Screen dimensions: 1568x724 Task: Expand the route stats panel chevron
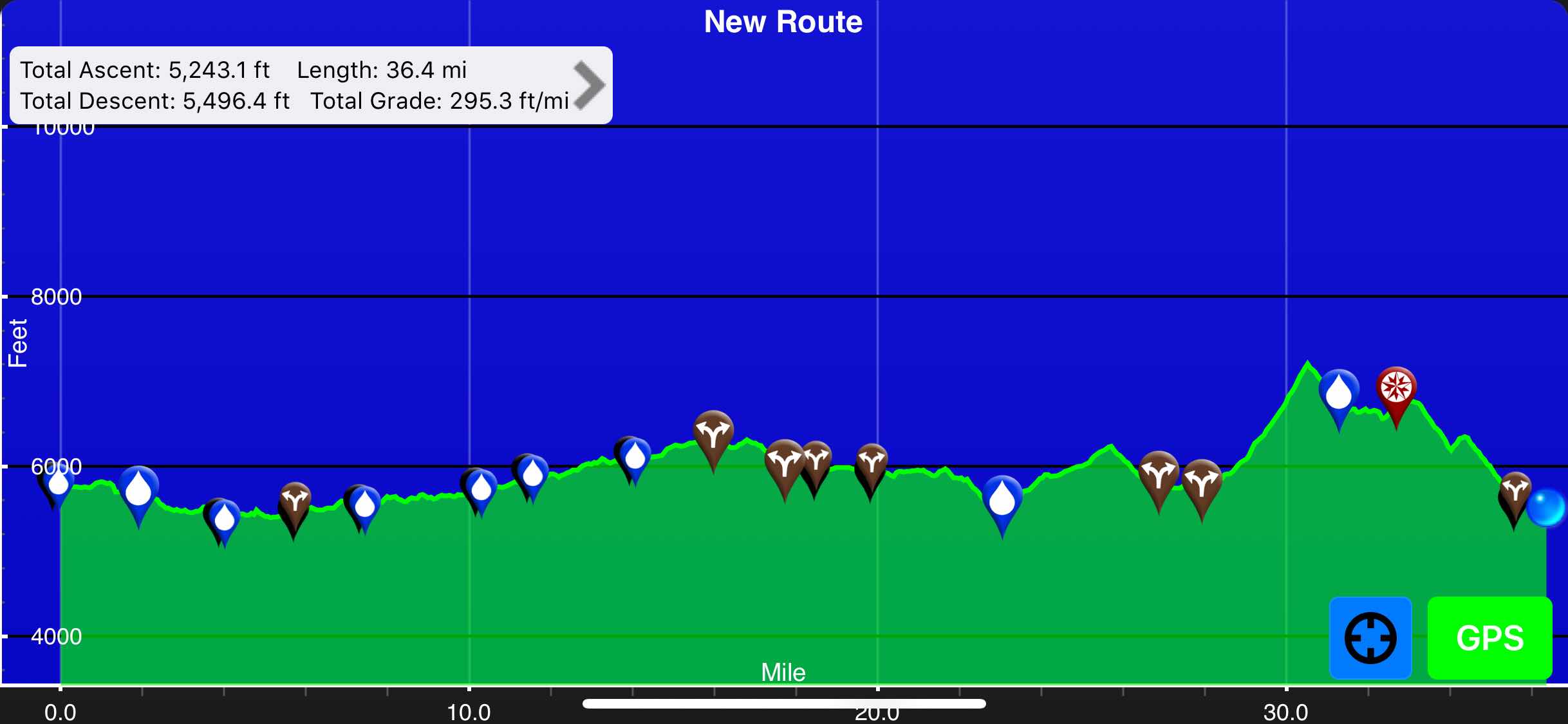tap(588, 86)
